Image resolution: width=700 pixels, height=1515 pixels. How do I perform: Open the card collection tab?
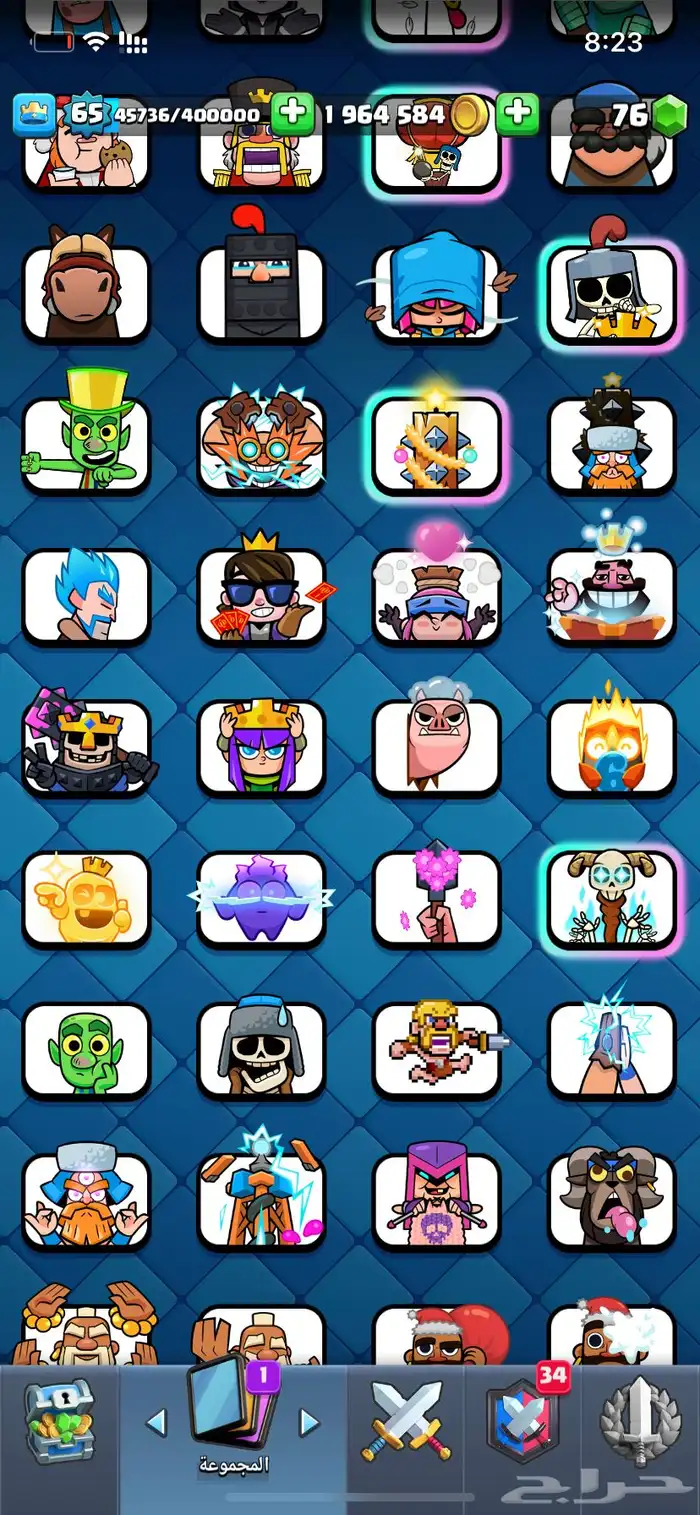(232, 1420)
